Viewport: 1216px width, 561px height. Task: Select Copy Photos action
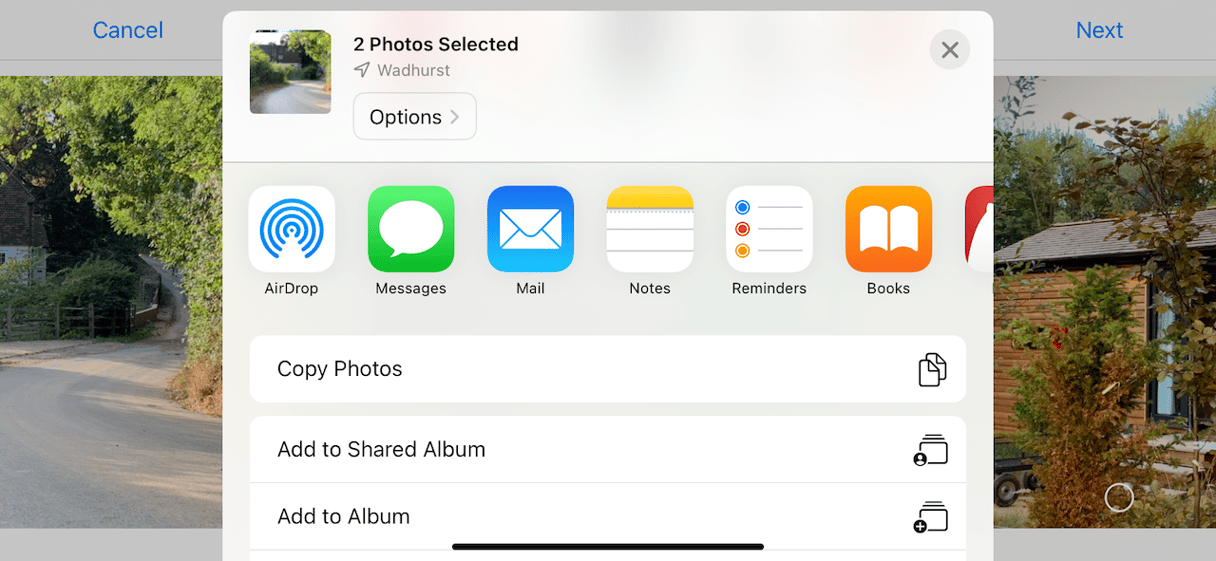[x=607, y=369]
